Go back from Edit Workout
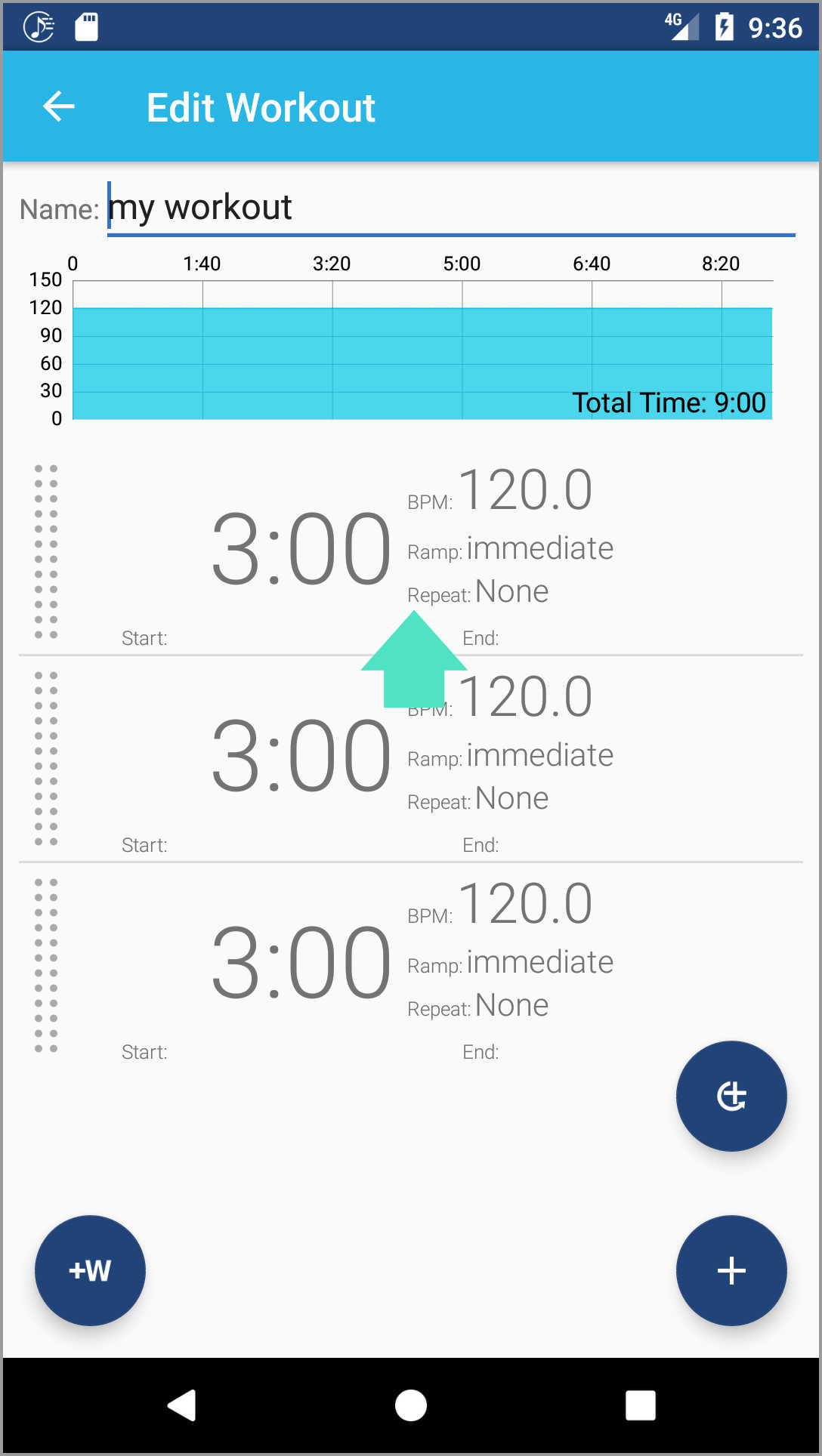822x1456 pixels. click(x=59, y=106)
